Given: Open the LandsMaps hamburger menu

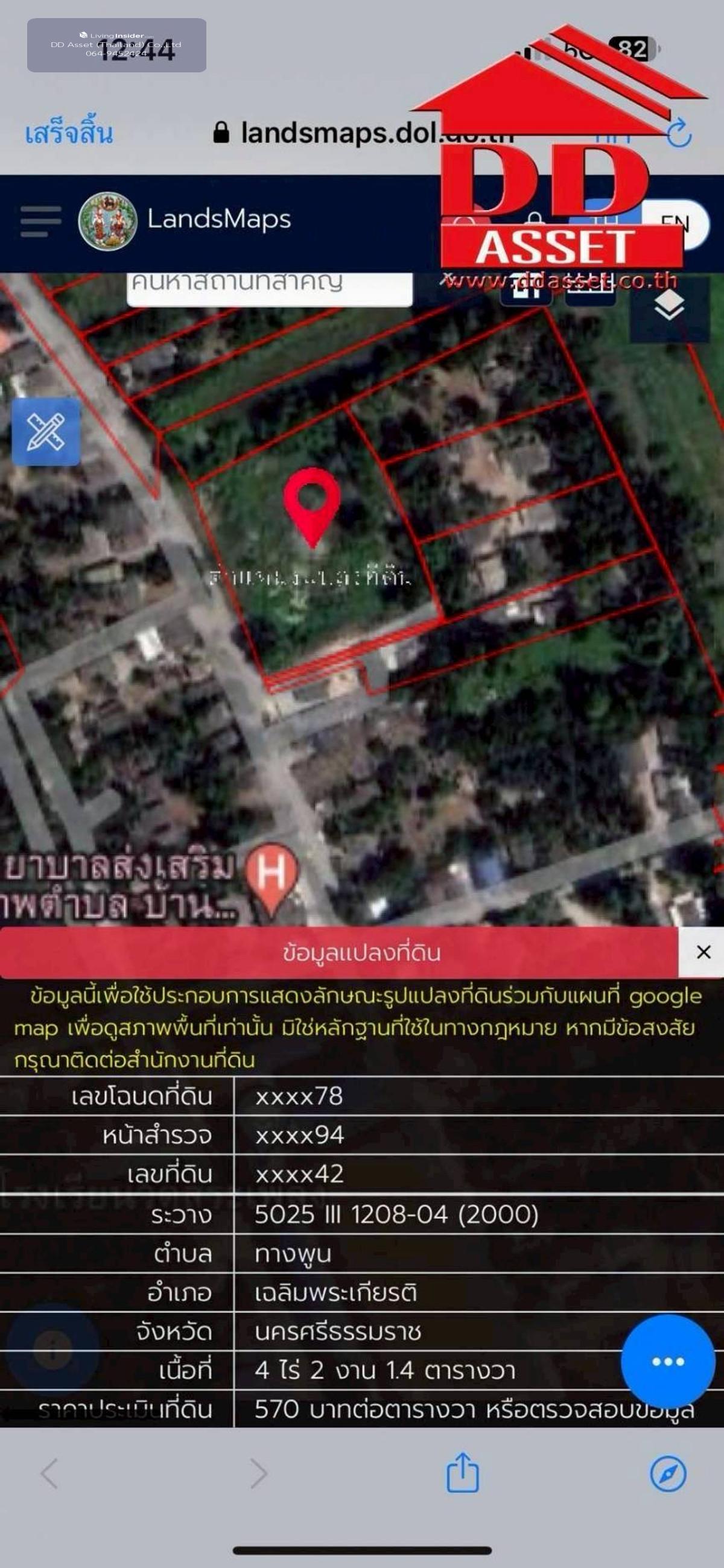Looking at the screenshot, I should (41, 221).
